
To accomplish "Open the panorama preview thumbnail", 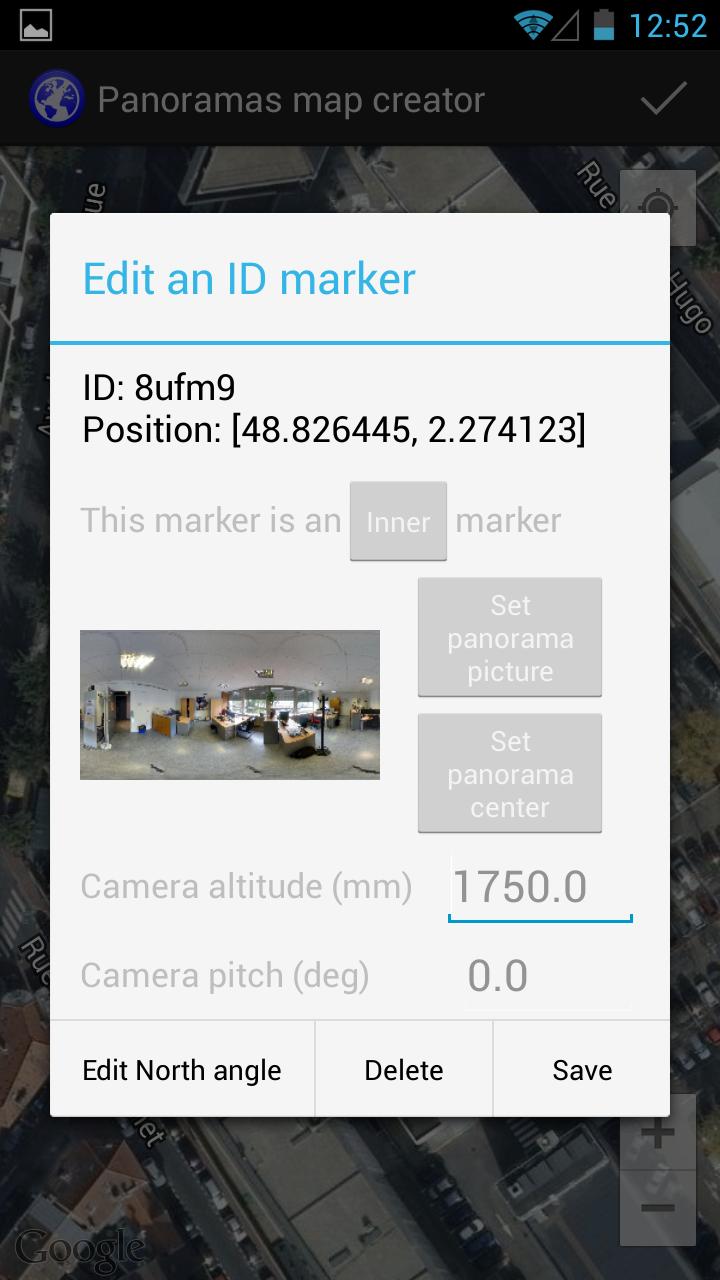I will (x=229, y=704).
